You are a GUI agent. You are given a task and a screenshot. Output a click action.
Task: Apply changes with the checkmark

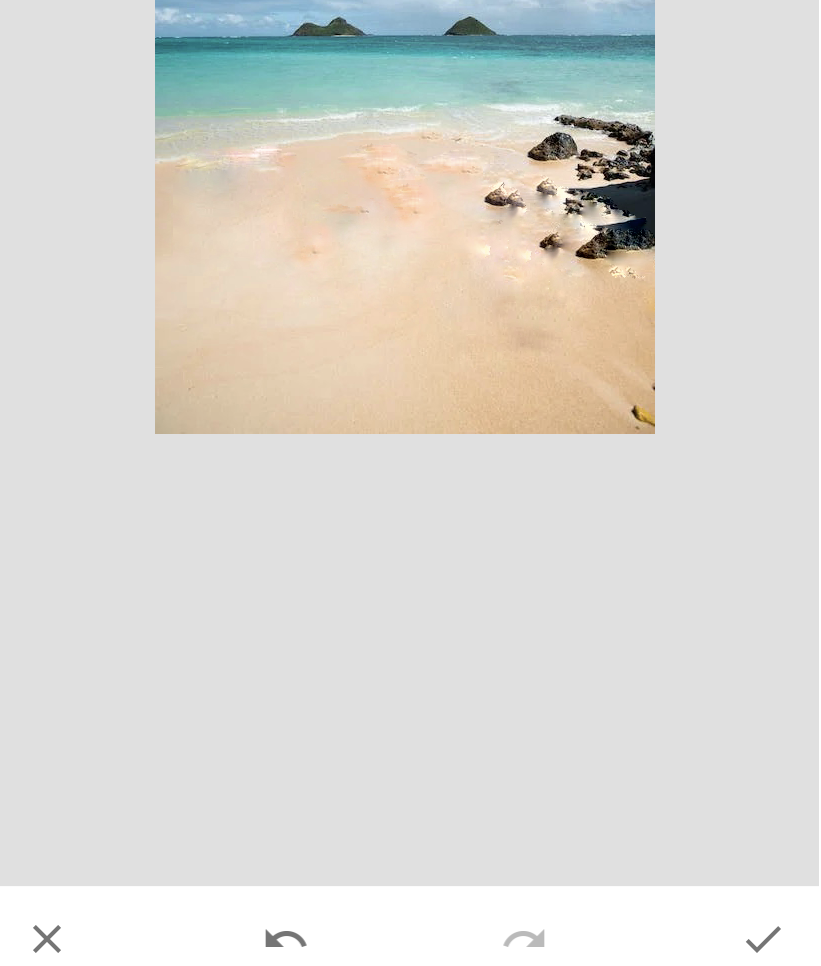click(x=763, y=939)
